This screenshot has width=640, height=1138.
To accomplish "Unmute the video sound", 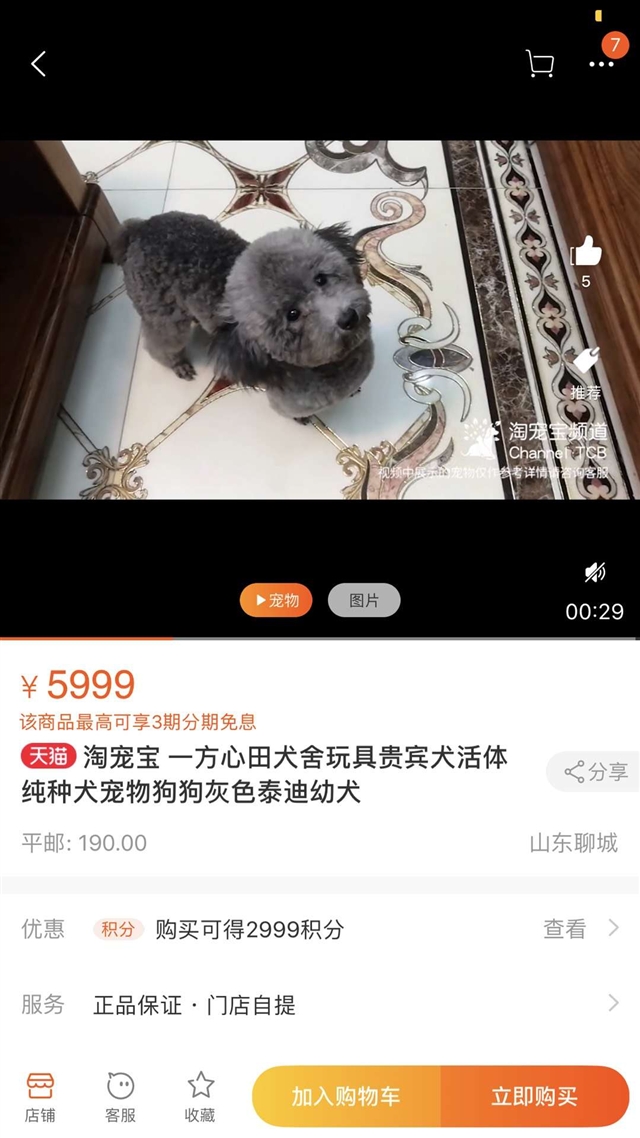I will coord(595,573).
